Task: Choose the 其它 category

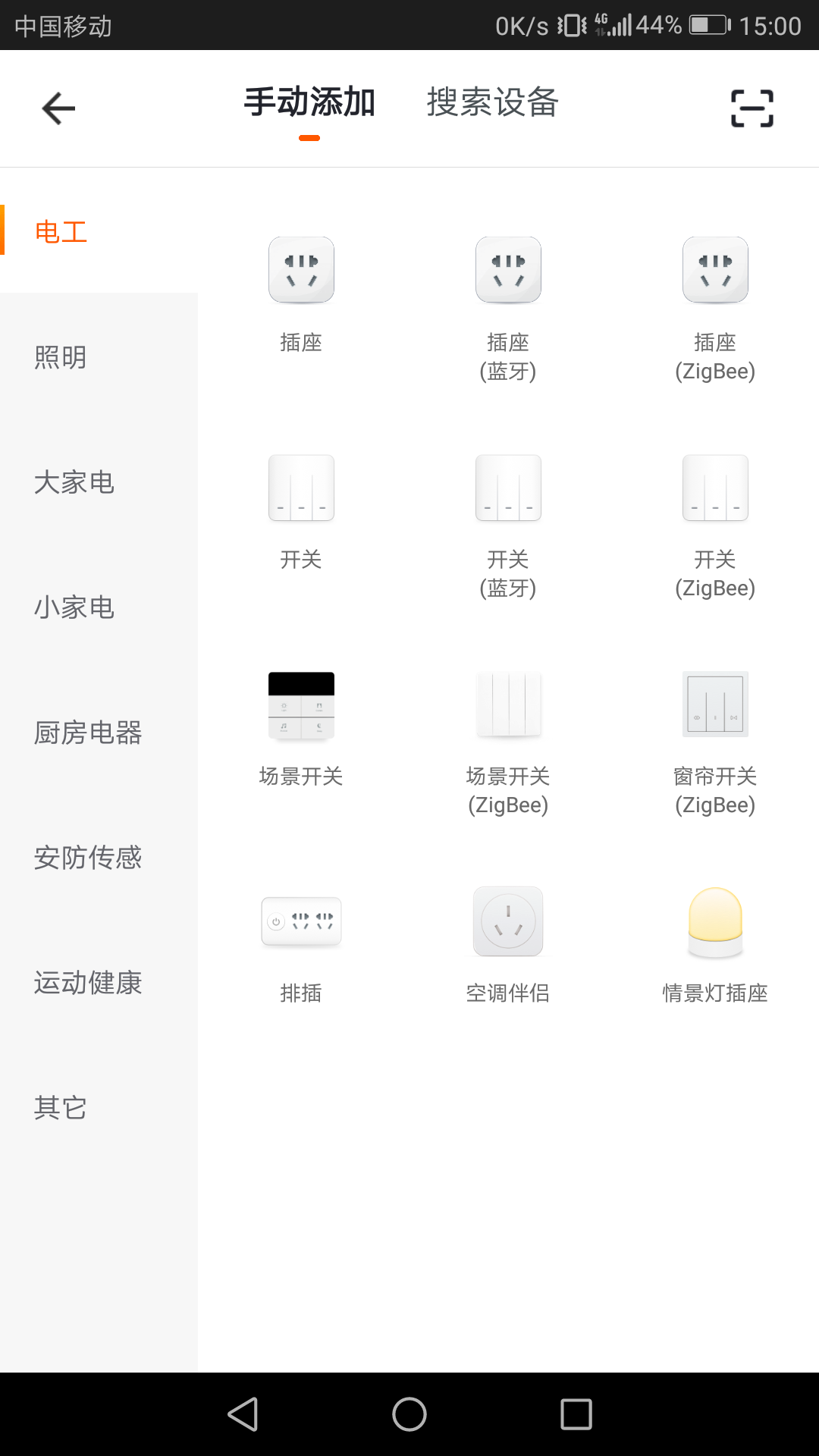Action: point(61,1107)
